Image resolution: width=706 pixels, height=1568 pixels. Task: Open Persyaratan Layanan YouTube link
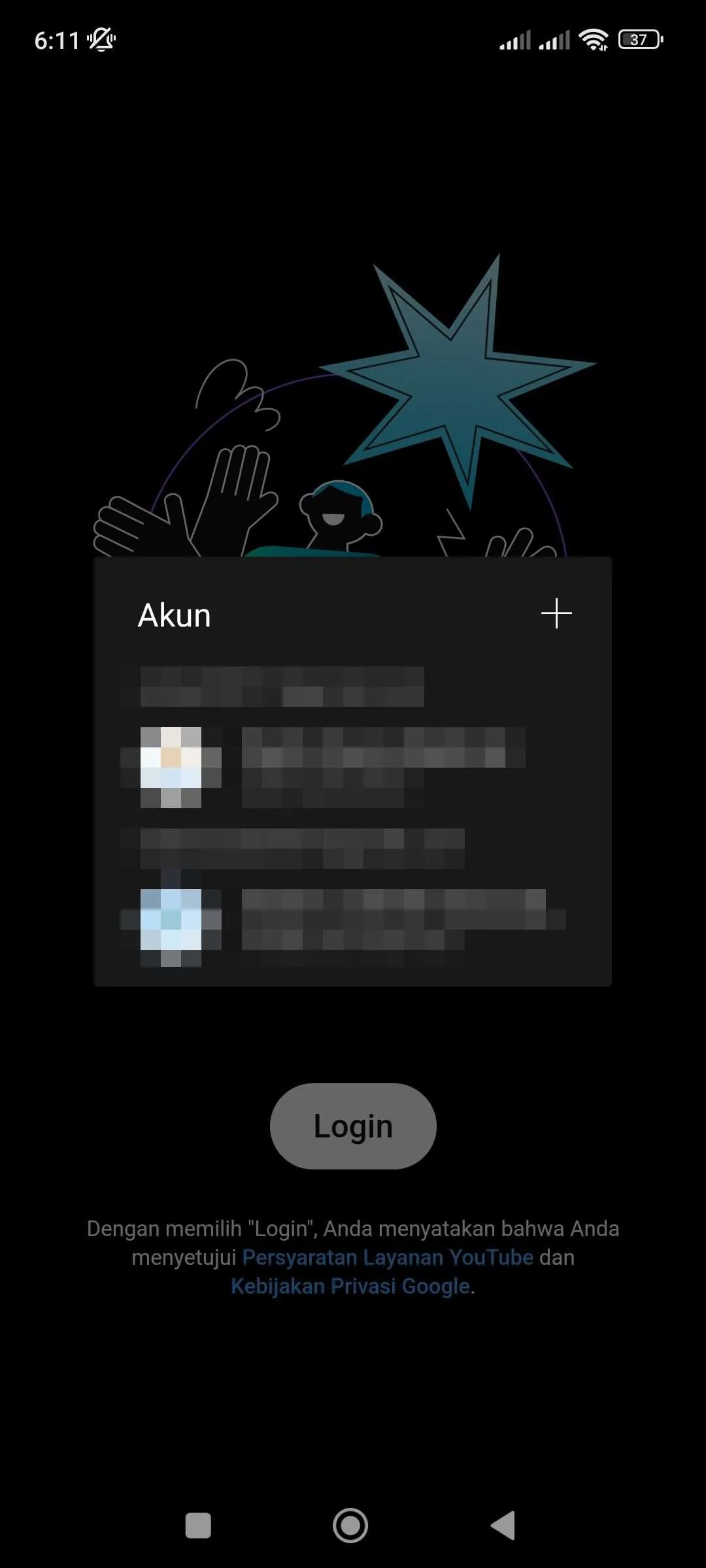point(388,1257)
